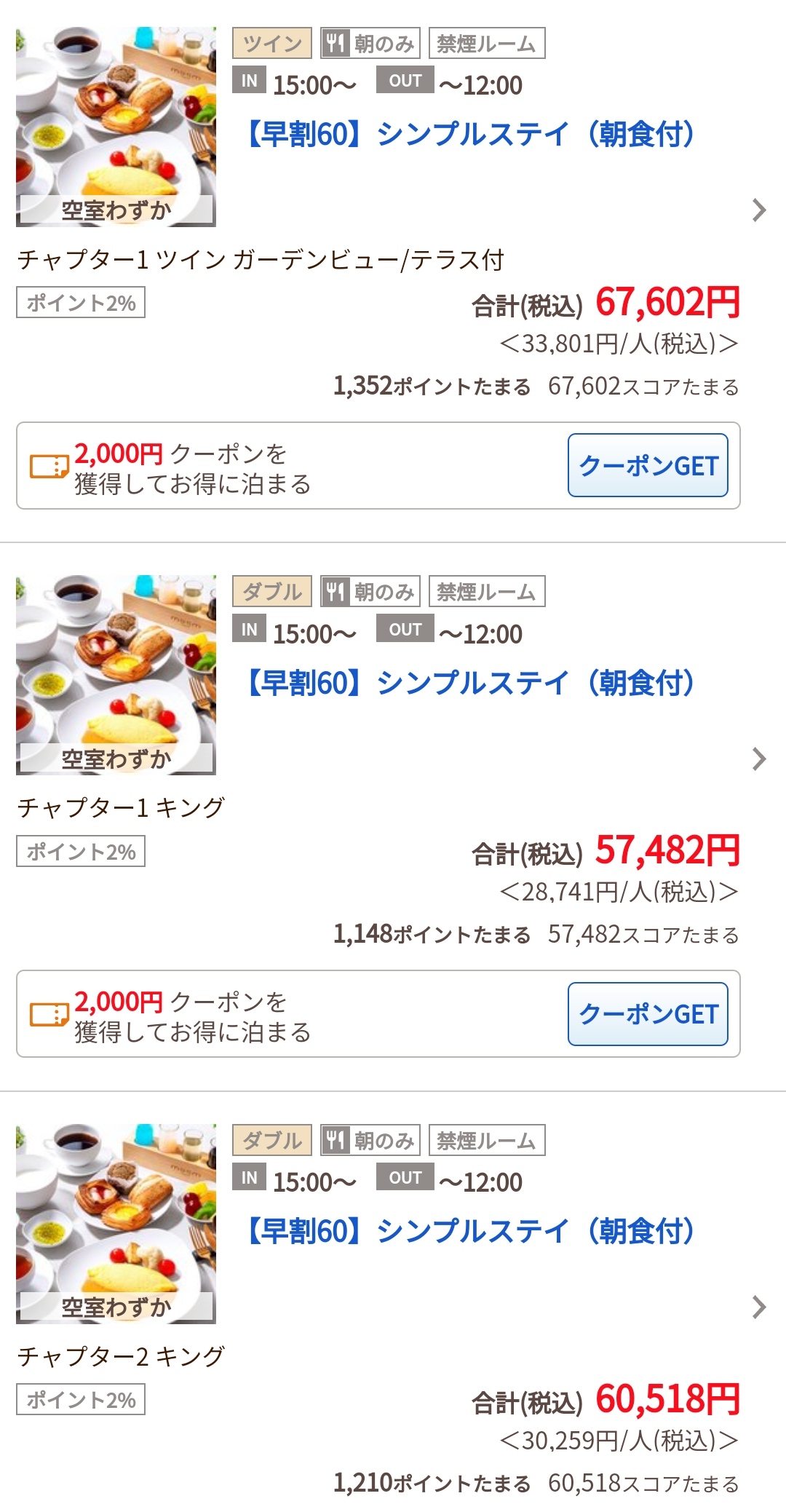Open the チャプター1 ツイン ガーデンビュー plan for 67,602円
This screenshot has height=1512, width=786.
[x=469, y=135]
